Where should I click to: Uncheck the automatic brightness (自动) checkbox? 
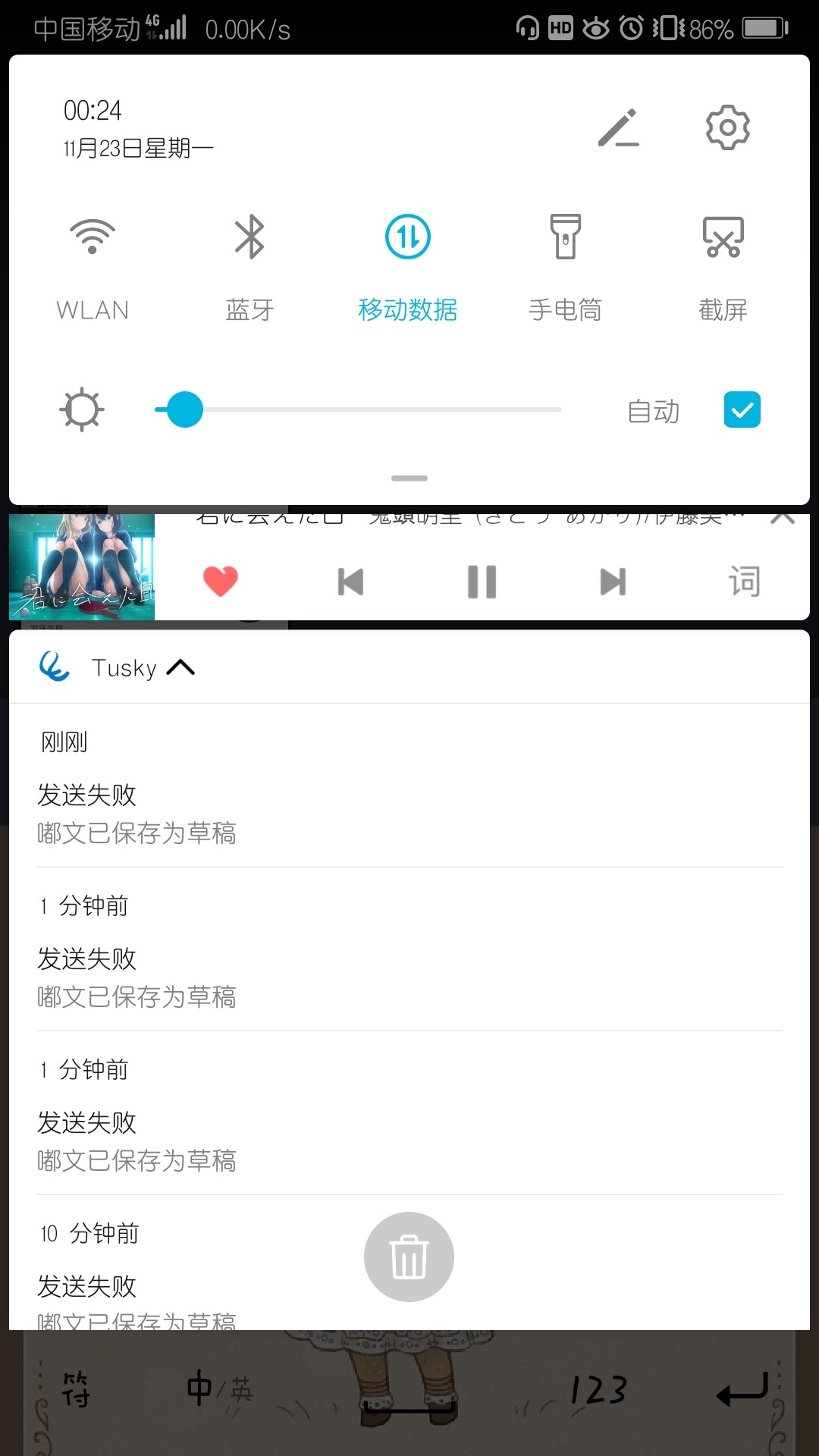tap(742, 410)
